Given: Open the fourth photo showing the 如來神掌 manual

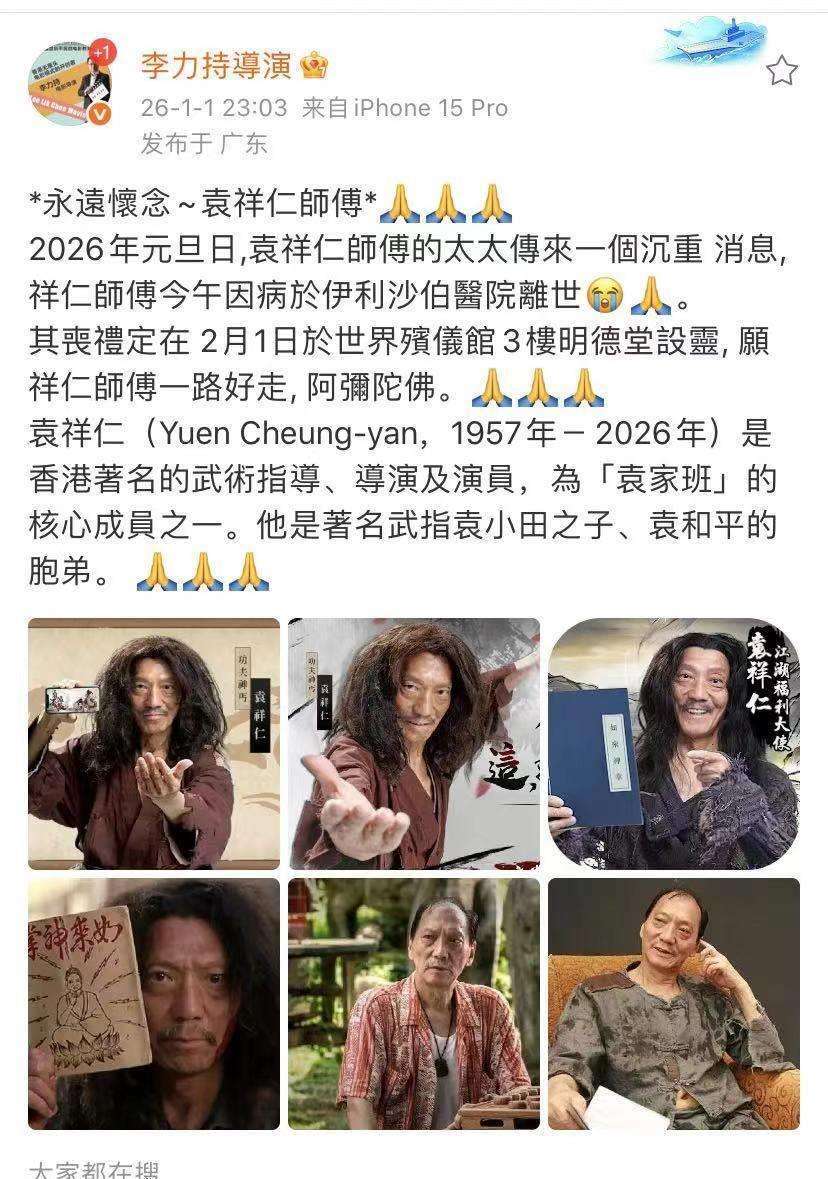Looking at the screenshot, I should click(x=154, y=1003).
